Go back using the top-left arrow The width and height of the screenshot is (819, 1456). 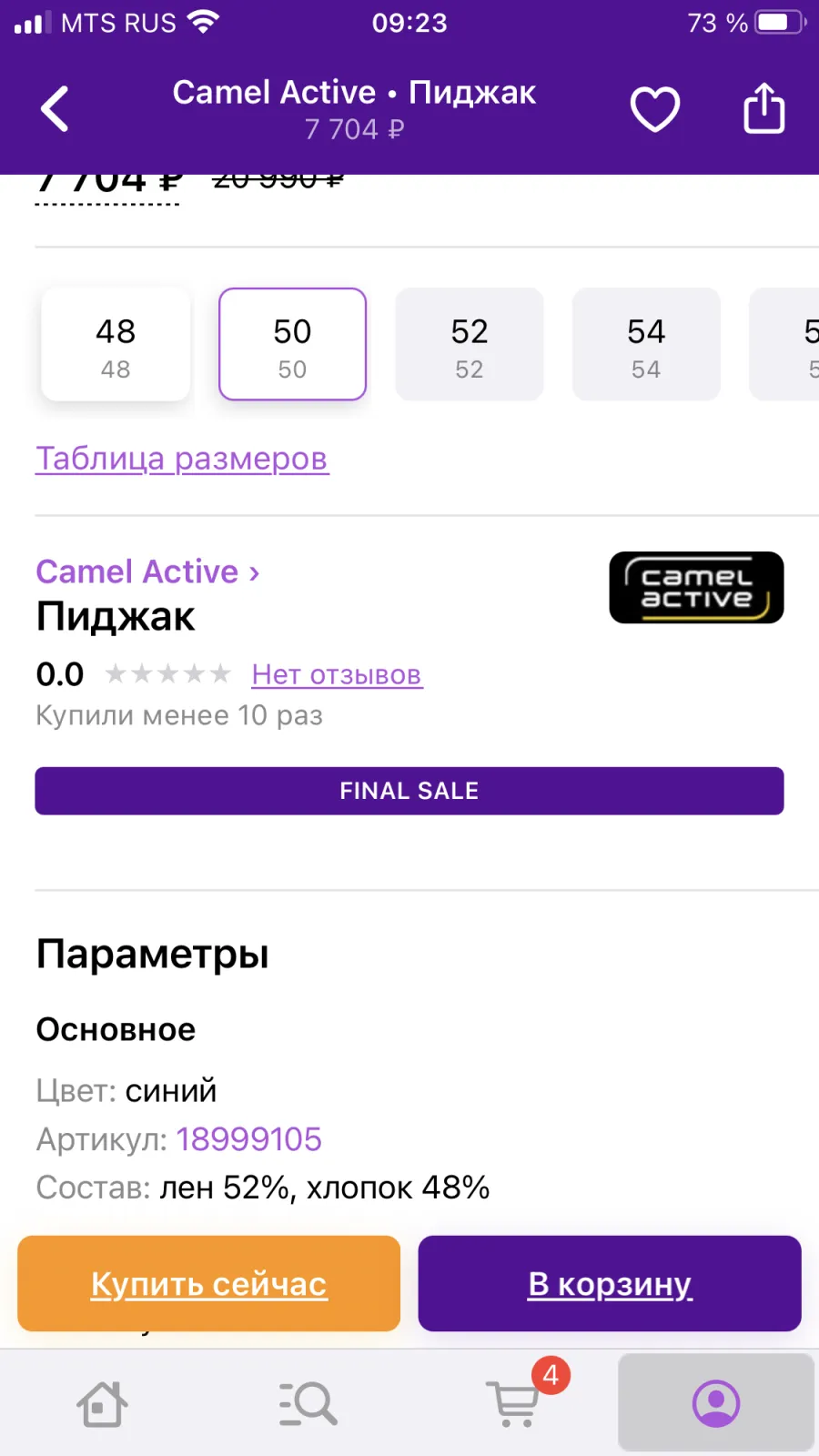[x=55, y=109]
